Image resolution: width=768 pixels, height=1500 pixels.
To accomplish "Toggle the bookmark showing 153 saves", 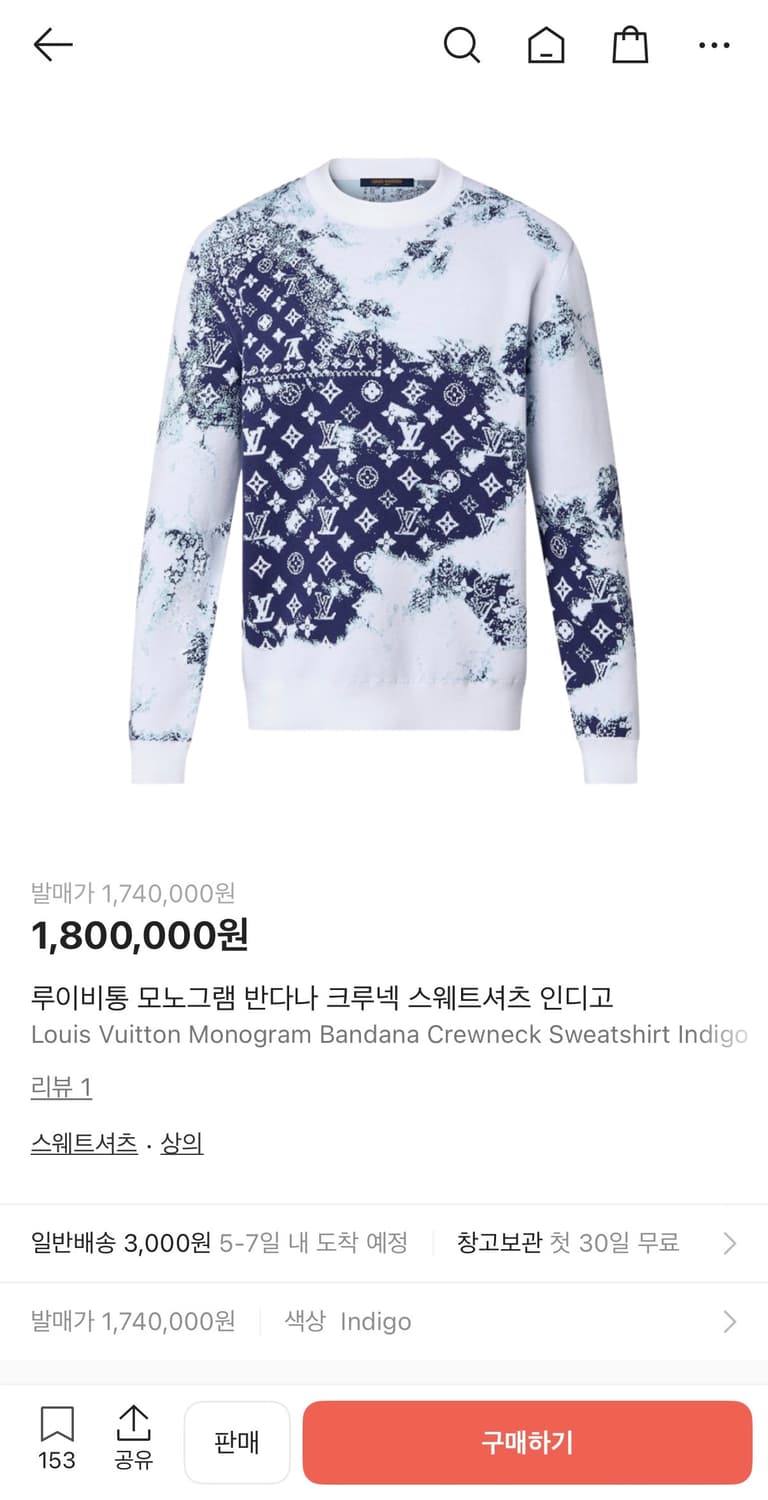I will pos(56,1437).
